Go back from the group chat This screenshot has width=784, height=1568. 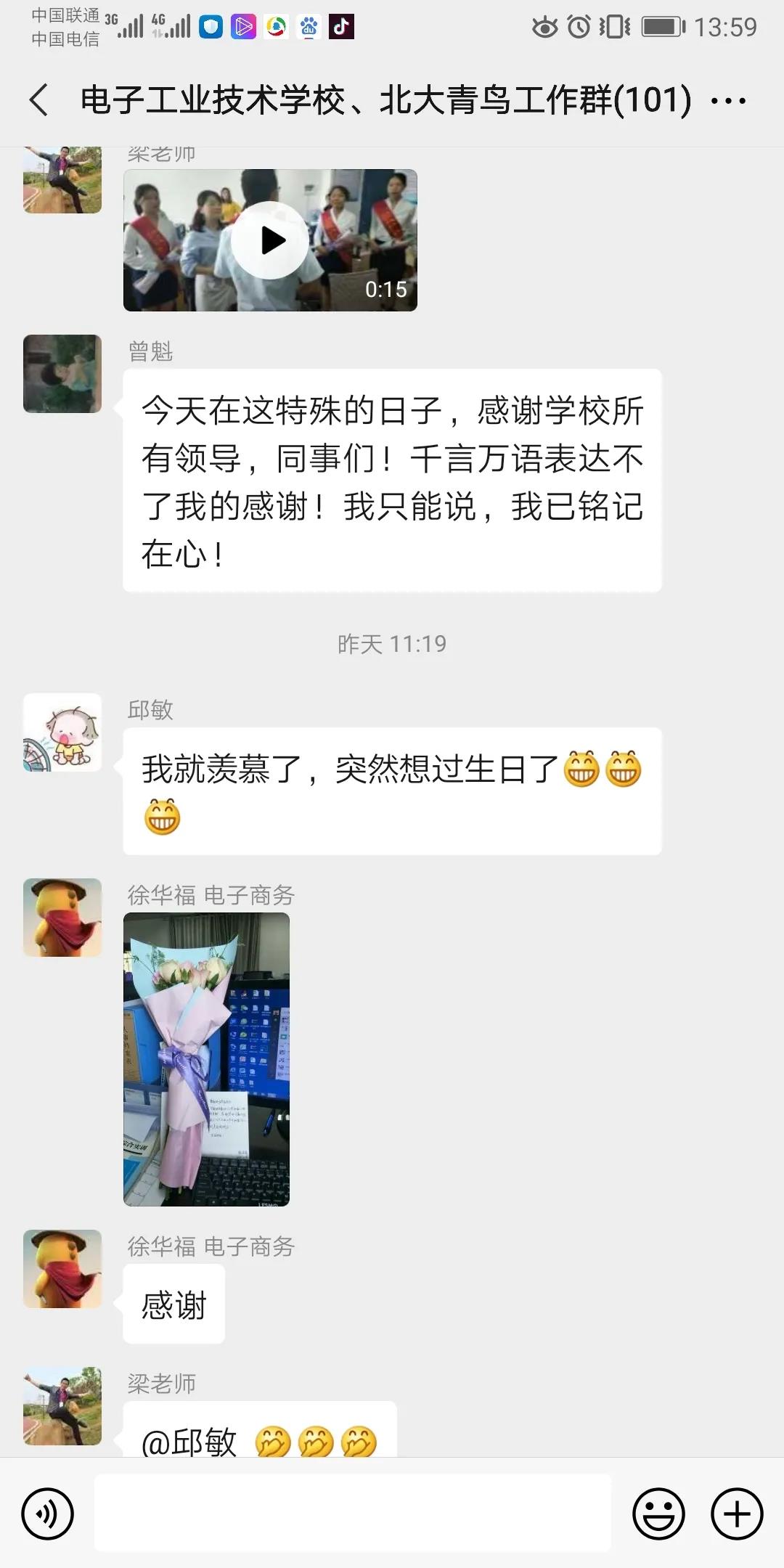[39, 99]
